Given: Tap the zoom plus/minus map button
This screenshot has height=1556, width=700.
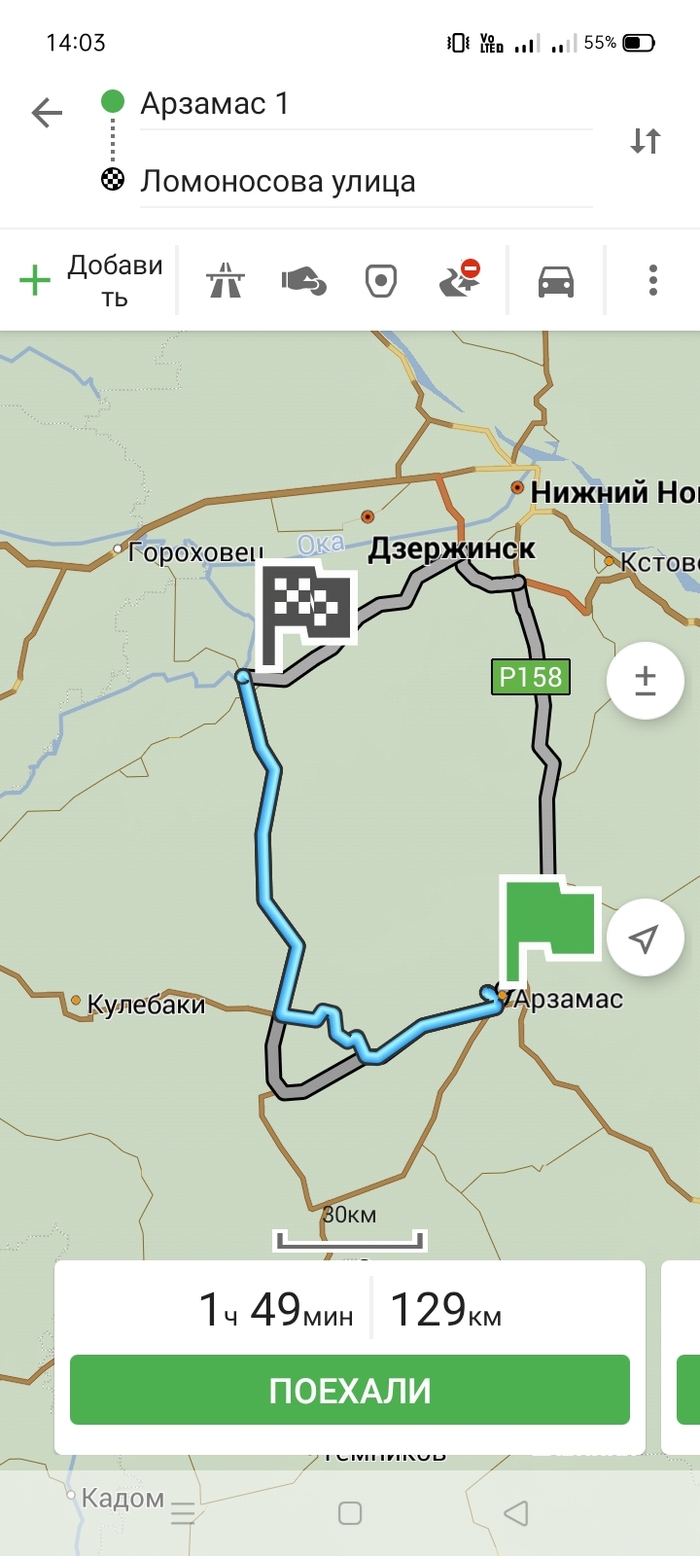Looking at the screenshot, I should click(645, 681).
